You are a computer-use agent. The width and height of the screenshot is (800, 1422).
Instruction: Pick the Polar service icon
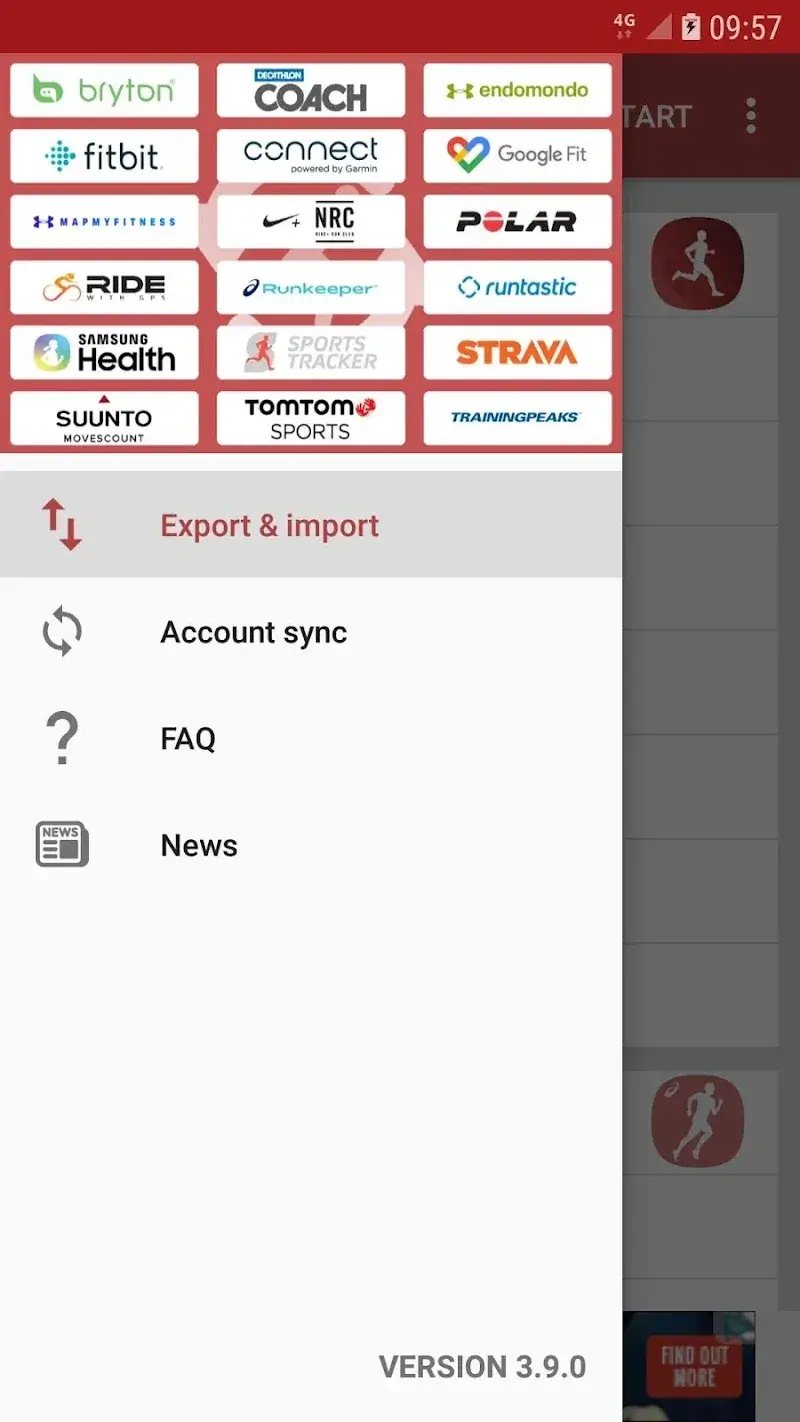[x=517, y=221]
